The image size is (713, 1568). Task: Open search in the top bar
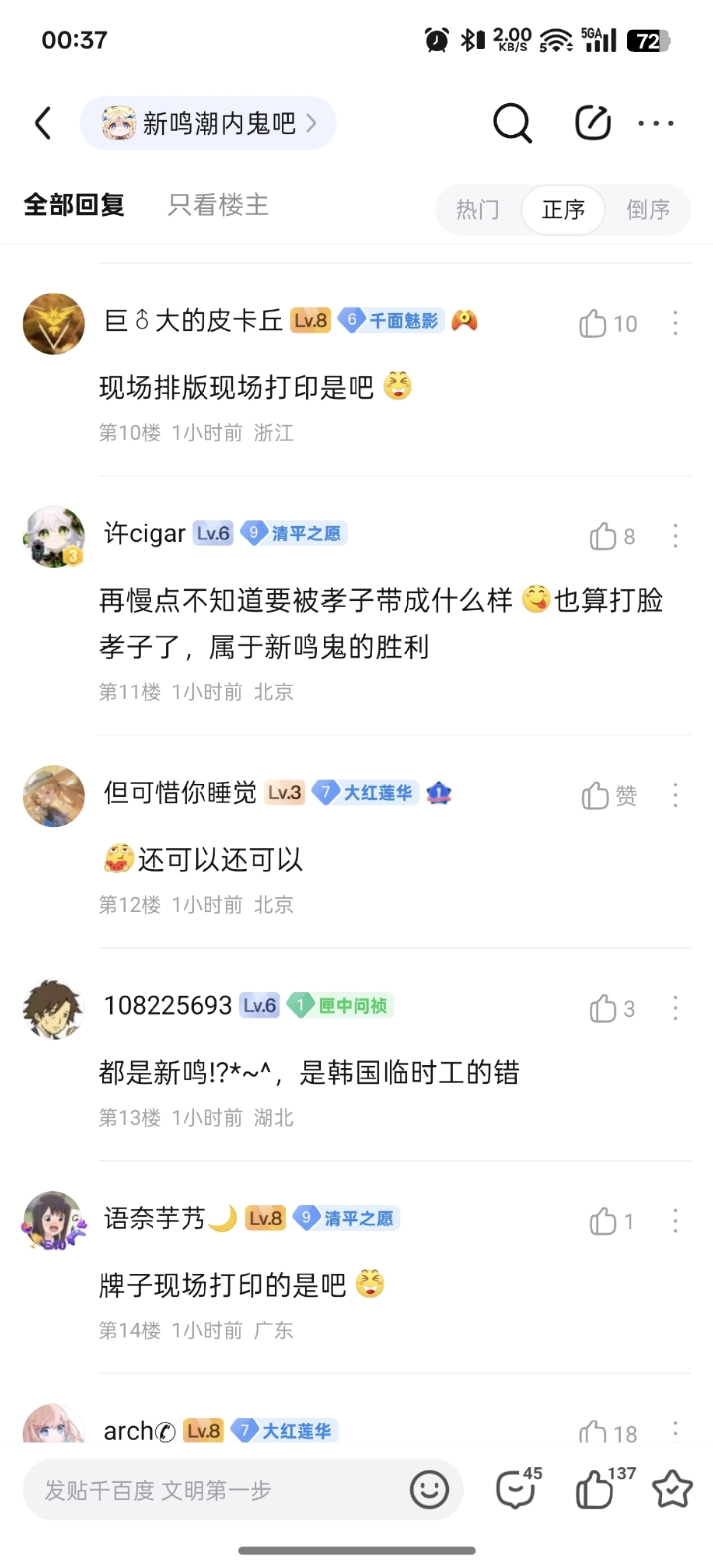(512, 124)
